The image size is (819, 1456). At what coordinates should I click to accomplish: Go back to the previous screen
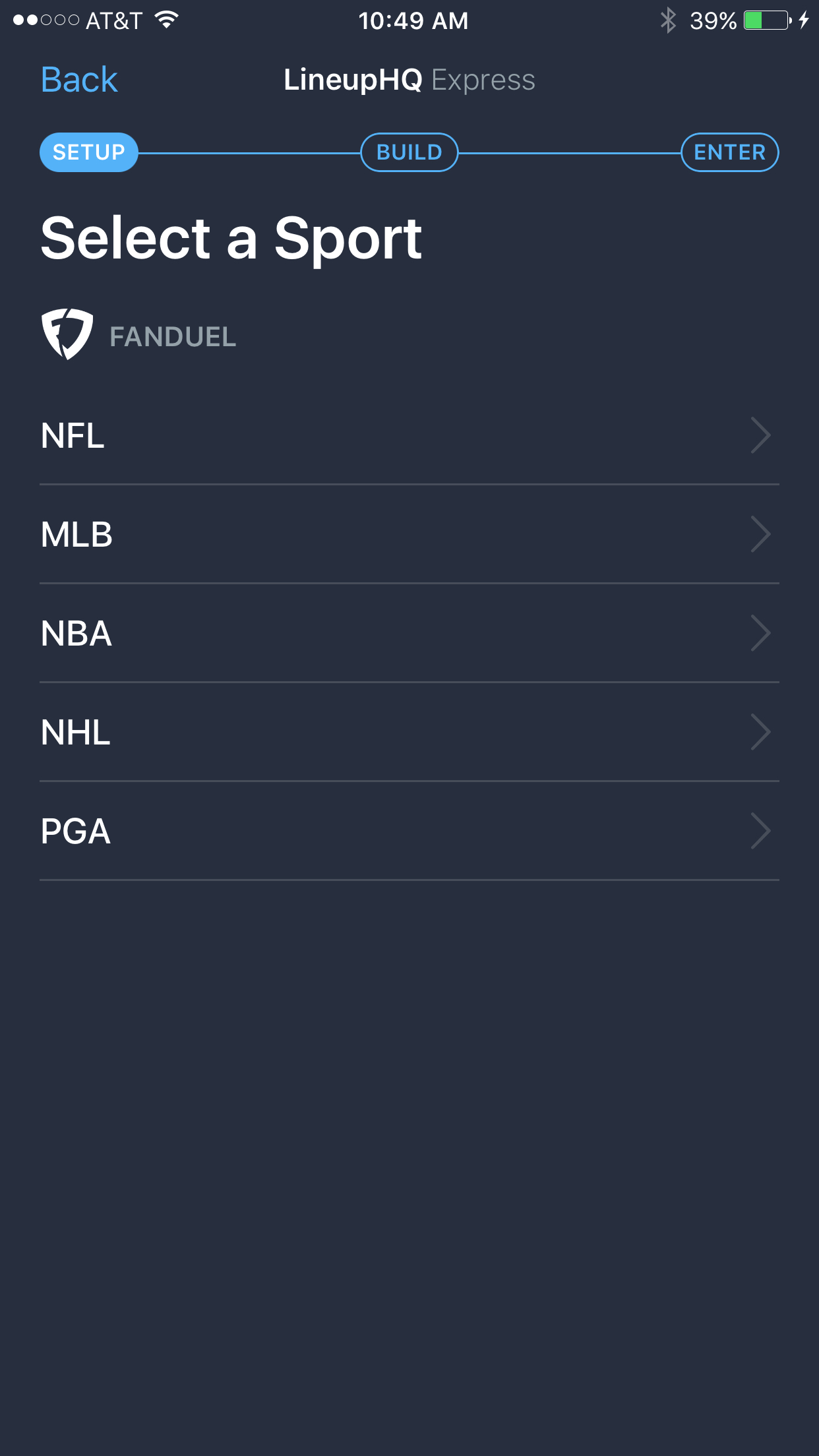pos(79,80)
